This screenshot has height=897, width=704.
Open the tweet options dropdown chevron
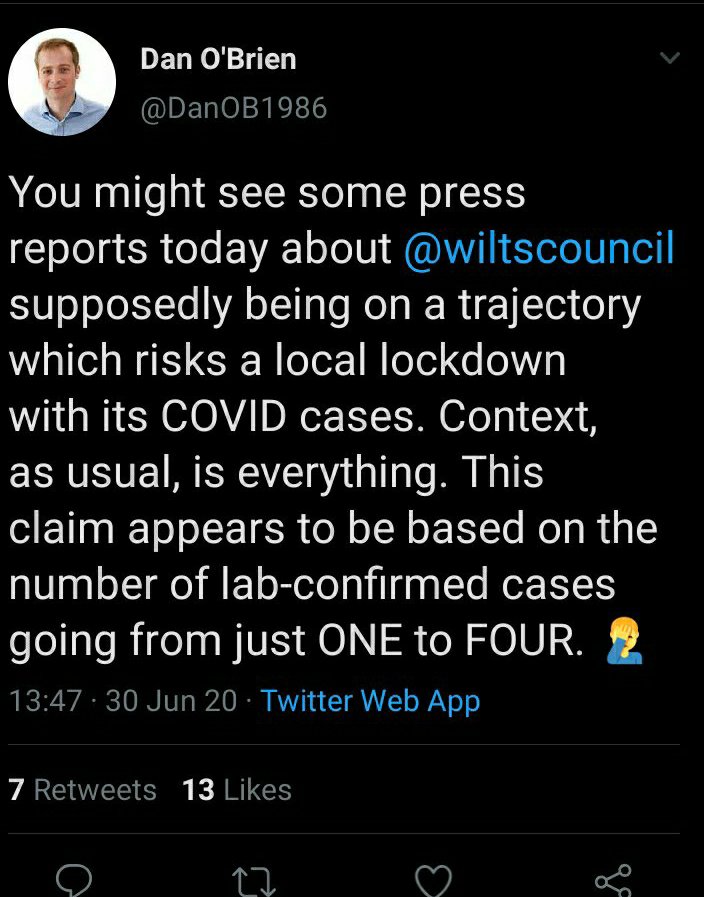[x=670, y=59]
